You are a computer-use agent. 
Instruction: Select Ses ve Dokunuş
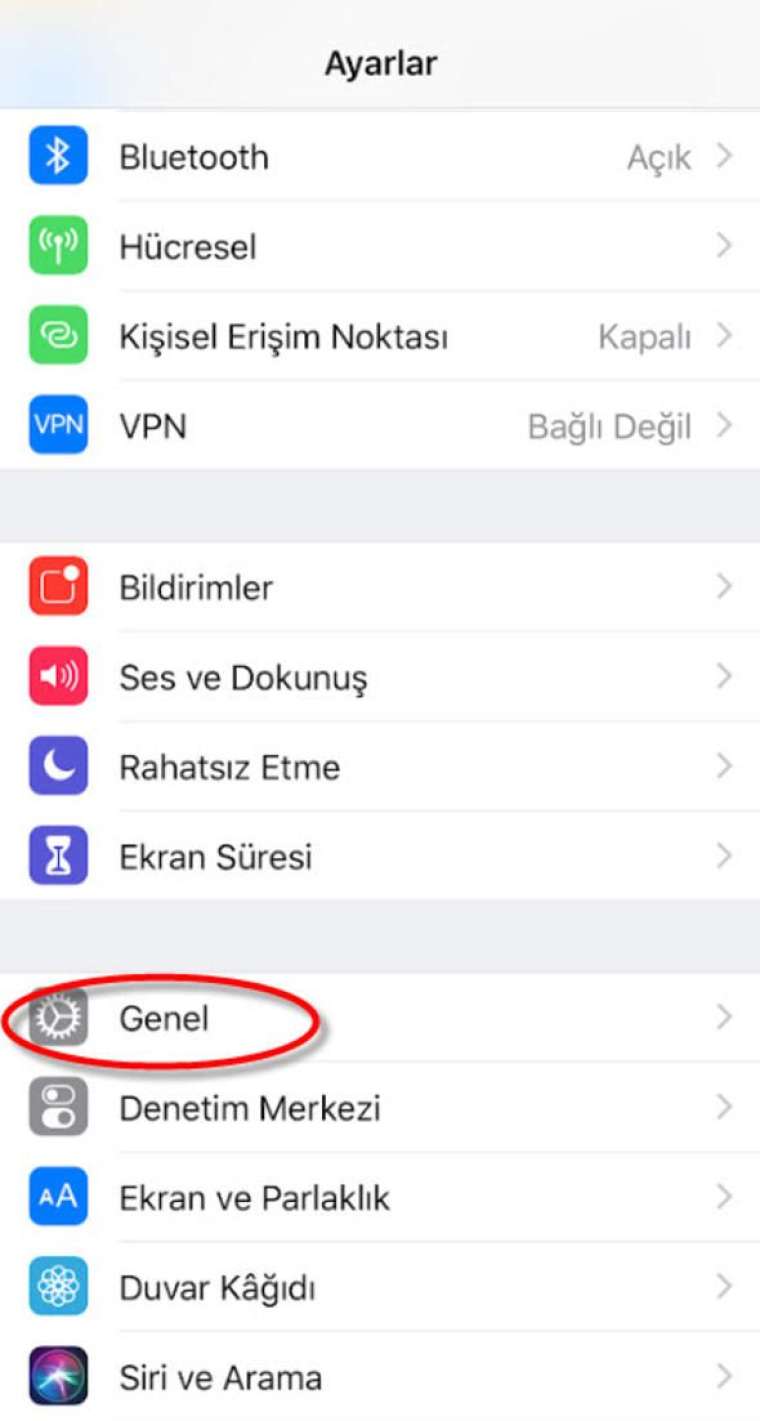[x=380, y=677]
